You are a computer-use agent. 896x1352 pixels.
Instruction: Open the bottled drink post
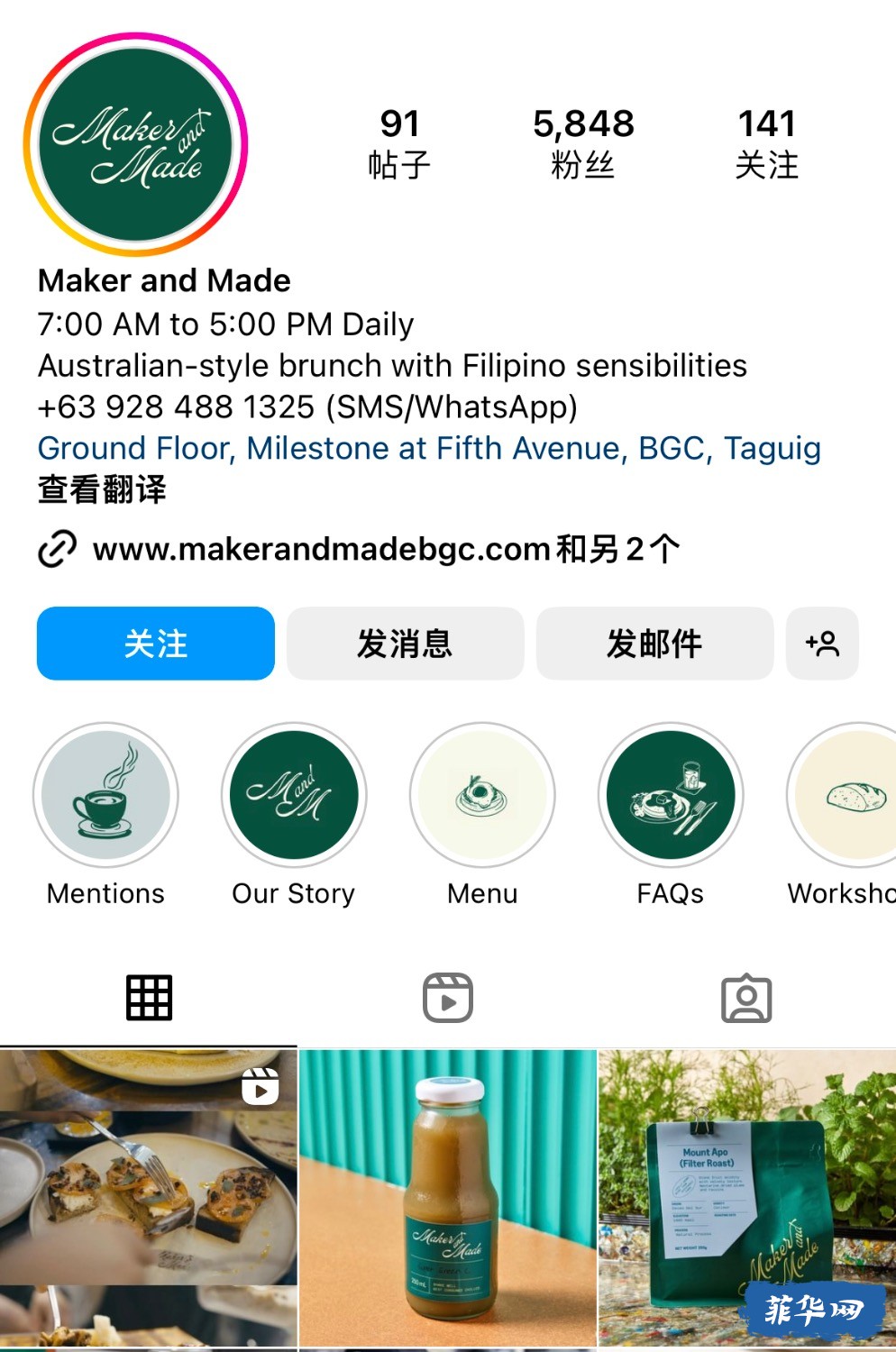[x=448, y=1199]
